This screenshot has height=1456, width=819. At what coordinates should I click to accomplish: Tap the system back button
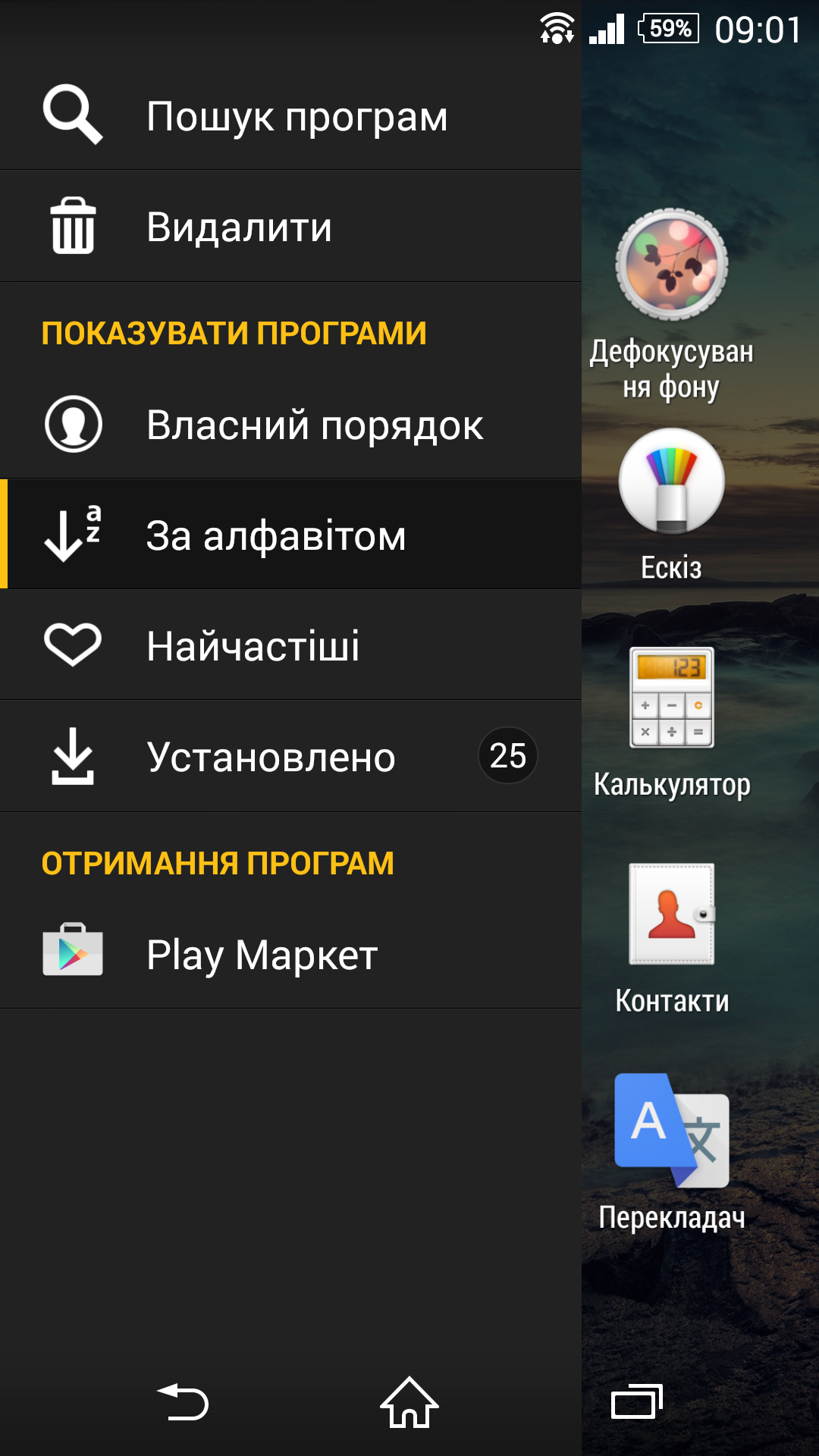pyautogui.click(x=183, y=1401)
